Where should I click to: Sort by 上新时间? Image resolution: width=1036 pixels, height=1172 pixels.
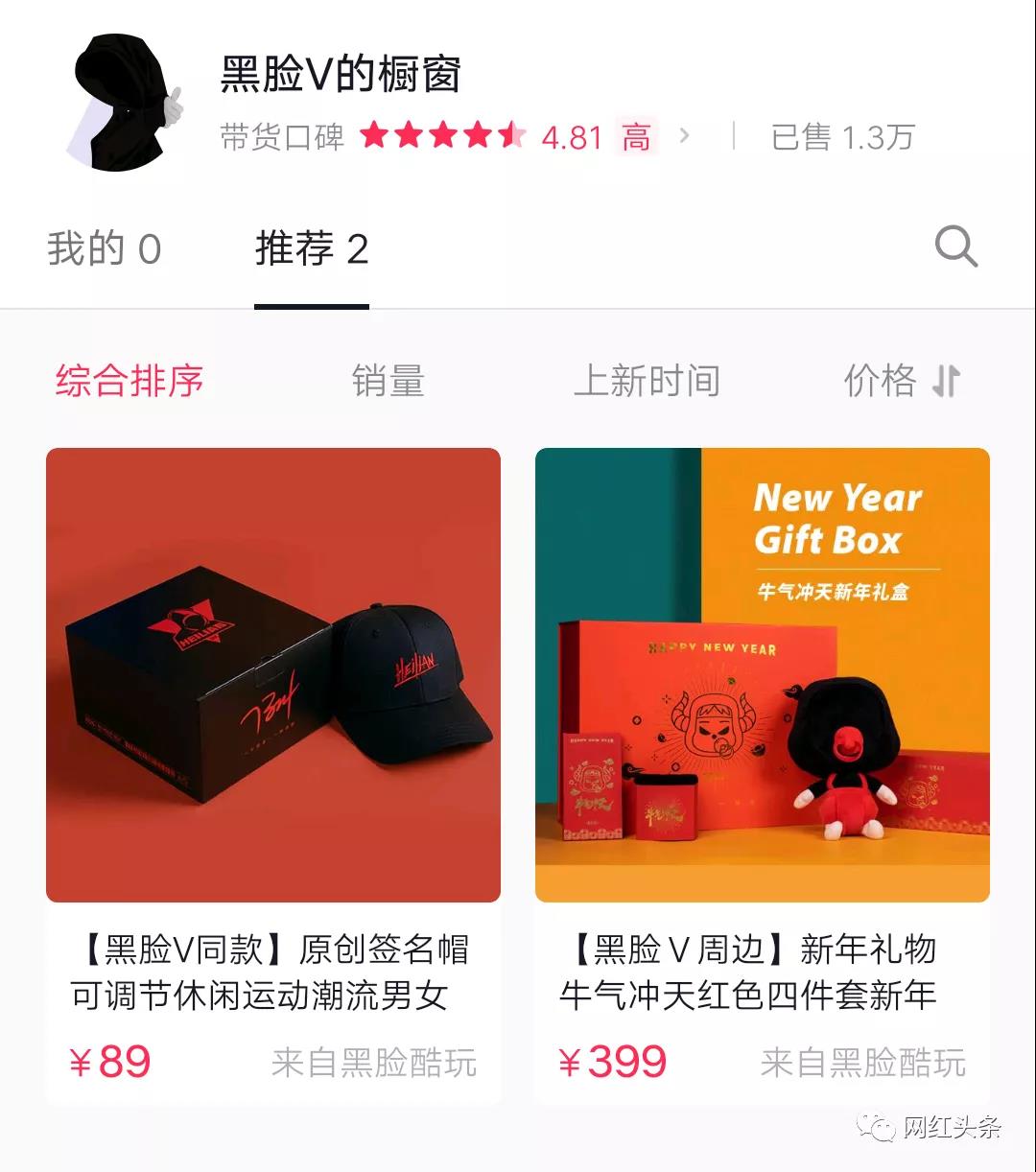(x=647, y=381)
